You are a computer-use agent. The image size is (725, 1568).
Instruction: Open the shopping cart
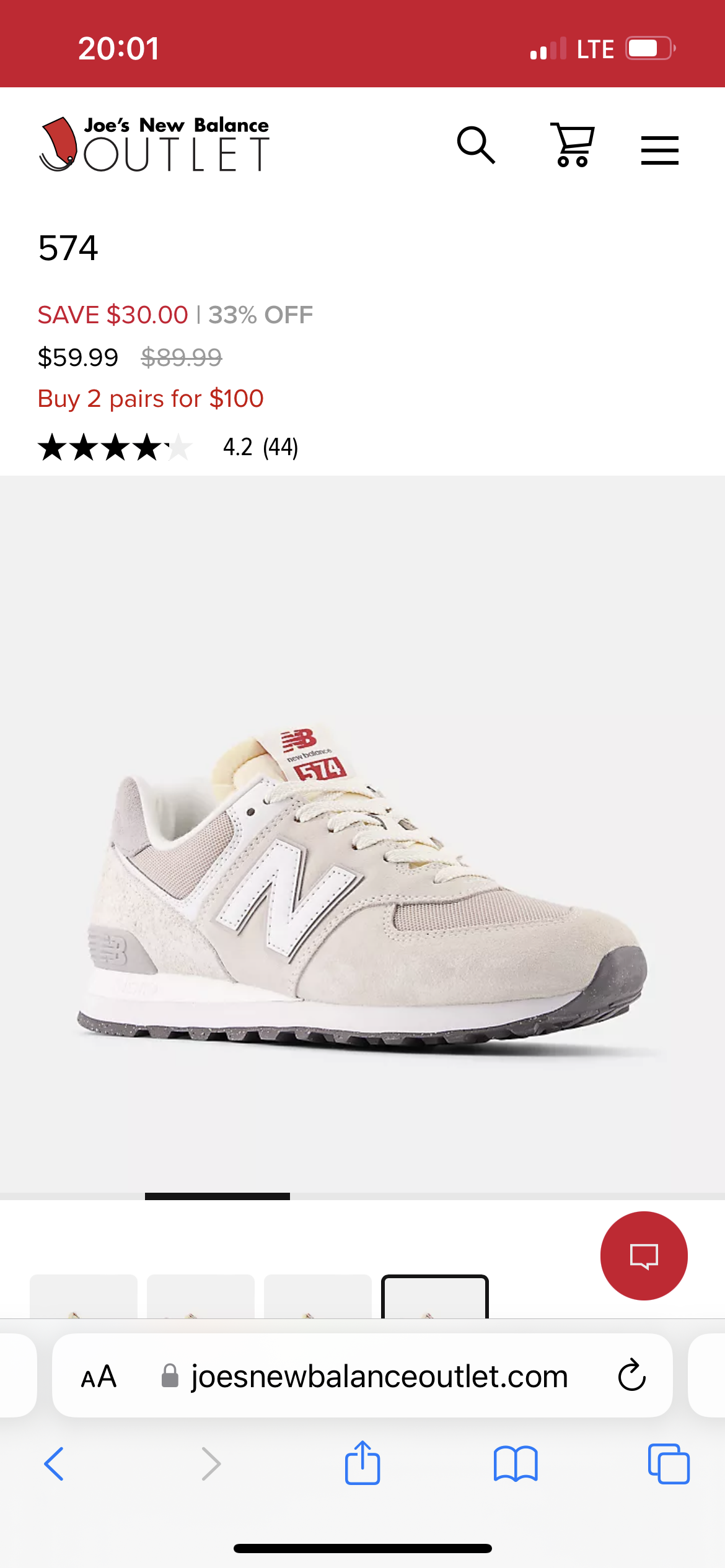pyautogui.click(x=572, y=146)
